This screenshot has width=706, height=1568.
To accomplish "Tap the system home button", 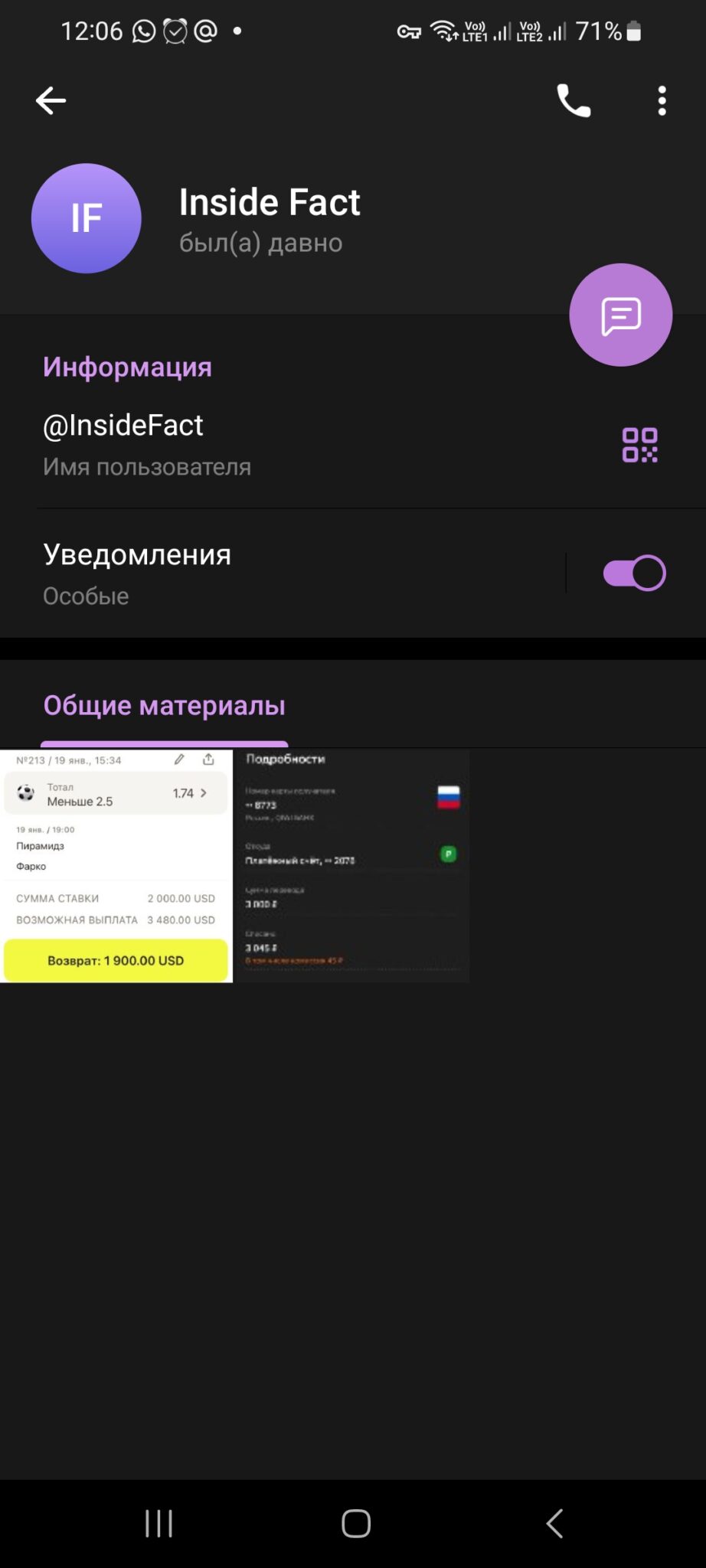I will pyautogui.click(x=356, y=1523).
